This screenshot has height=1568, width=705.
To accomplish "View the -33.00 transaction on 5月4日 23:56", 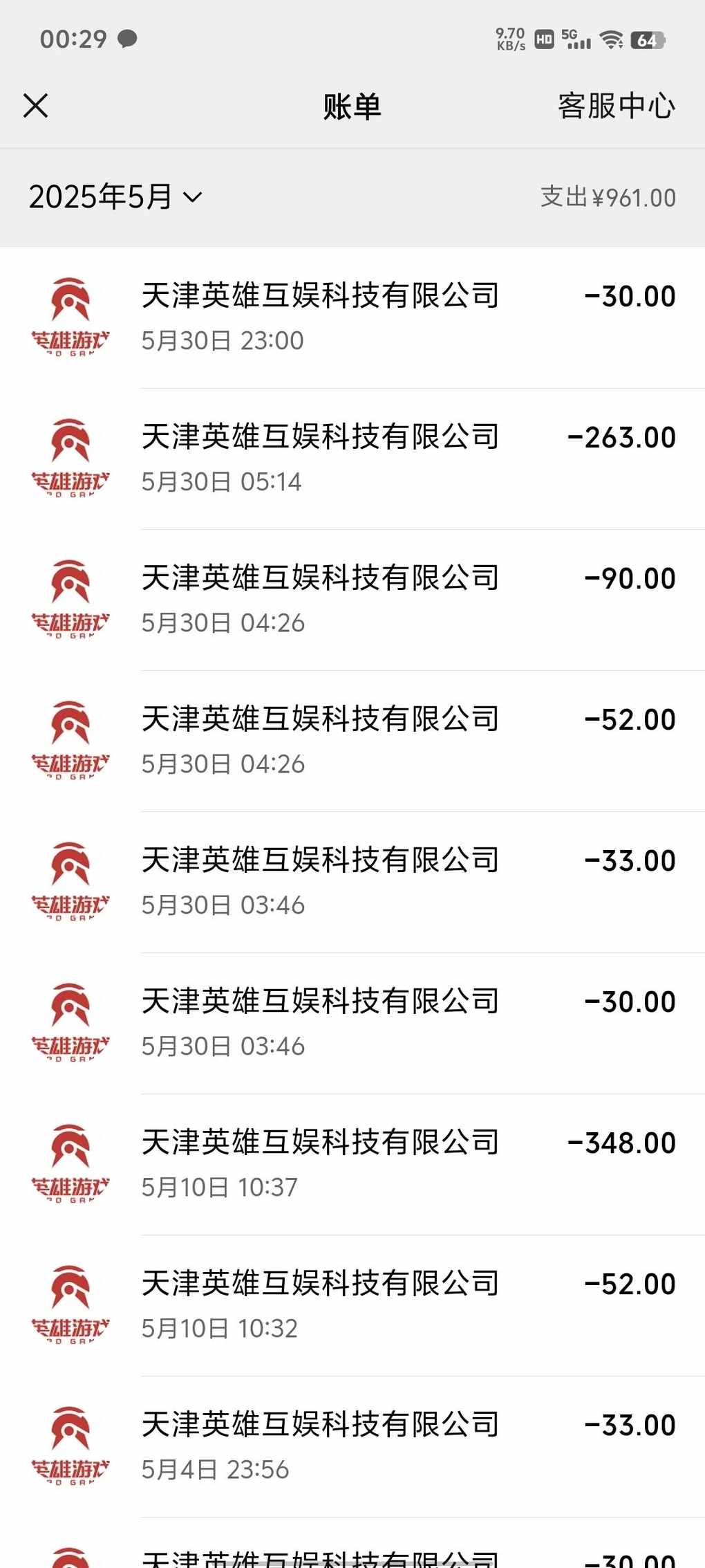I will click(x=352, y=1447).
